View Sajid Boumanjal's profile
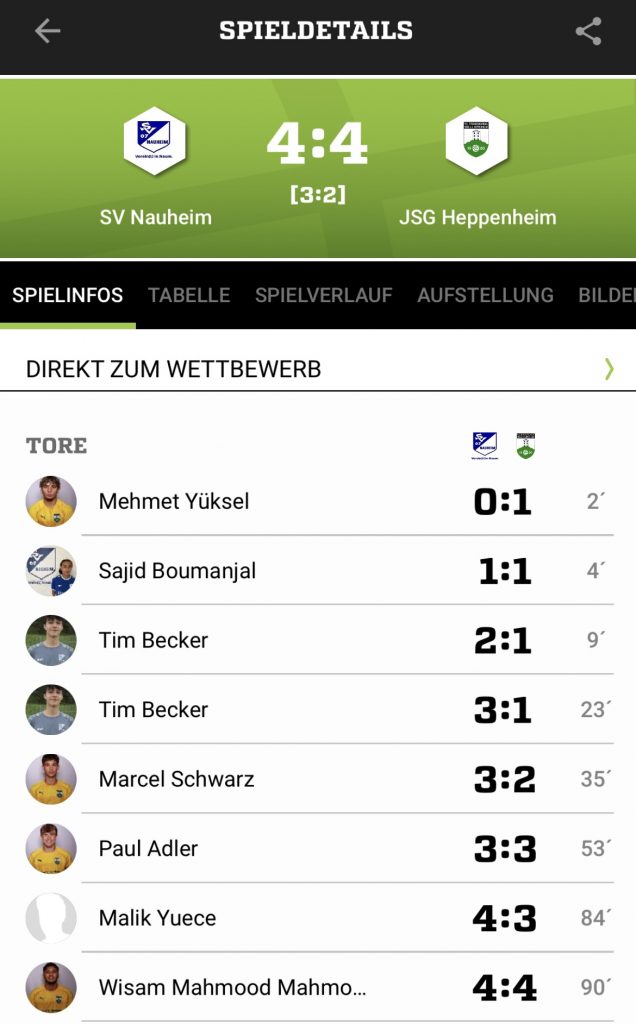This screenshot has width=636, height=1024. [x=177, y=571]
